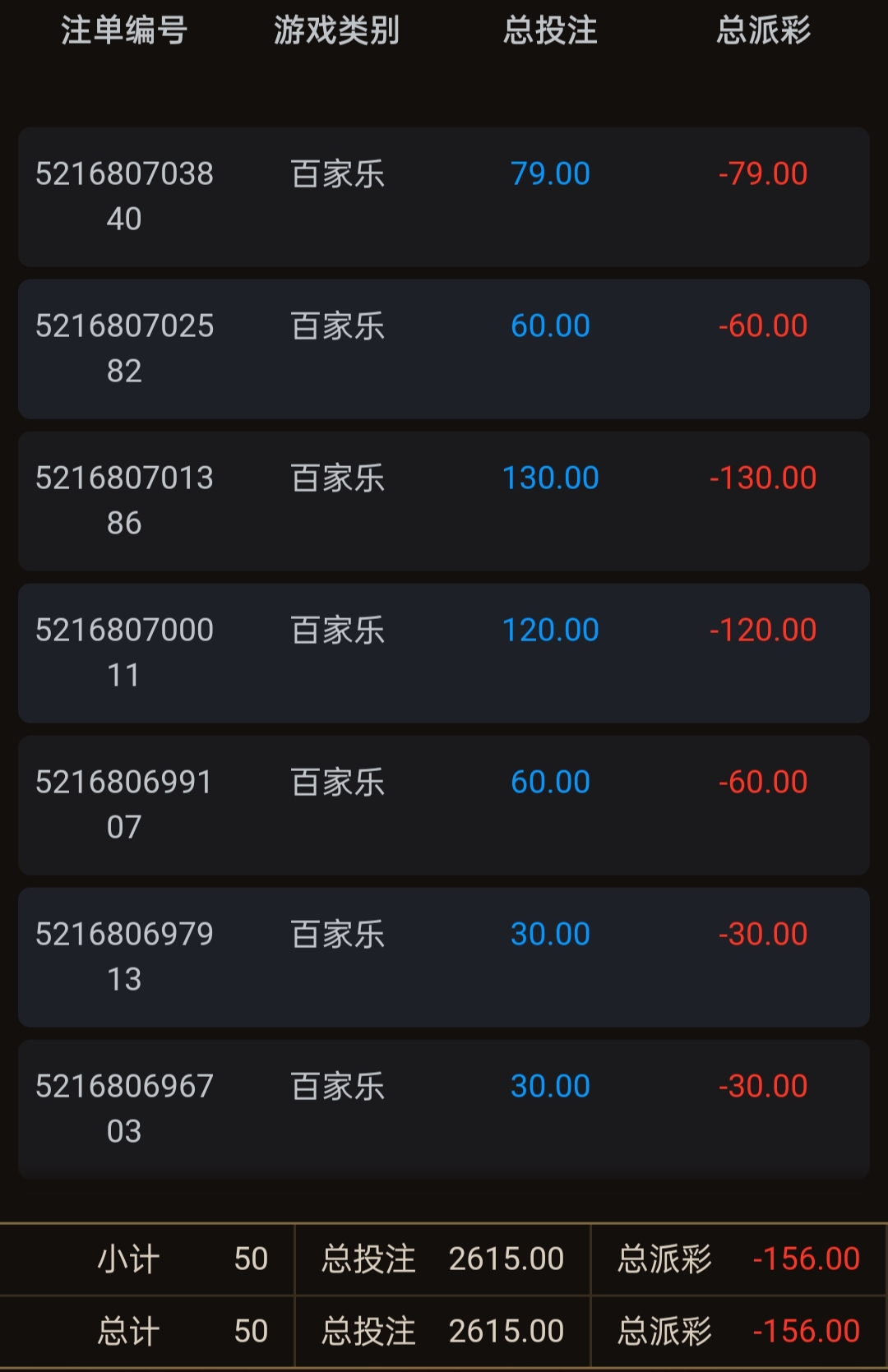
Task: Select the 130.00 bet record 521680701386
Action: pos(444,501)
